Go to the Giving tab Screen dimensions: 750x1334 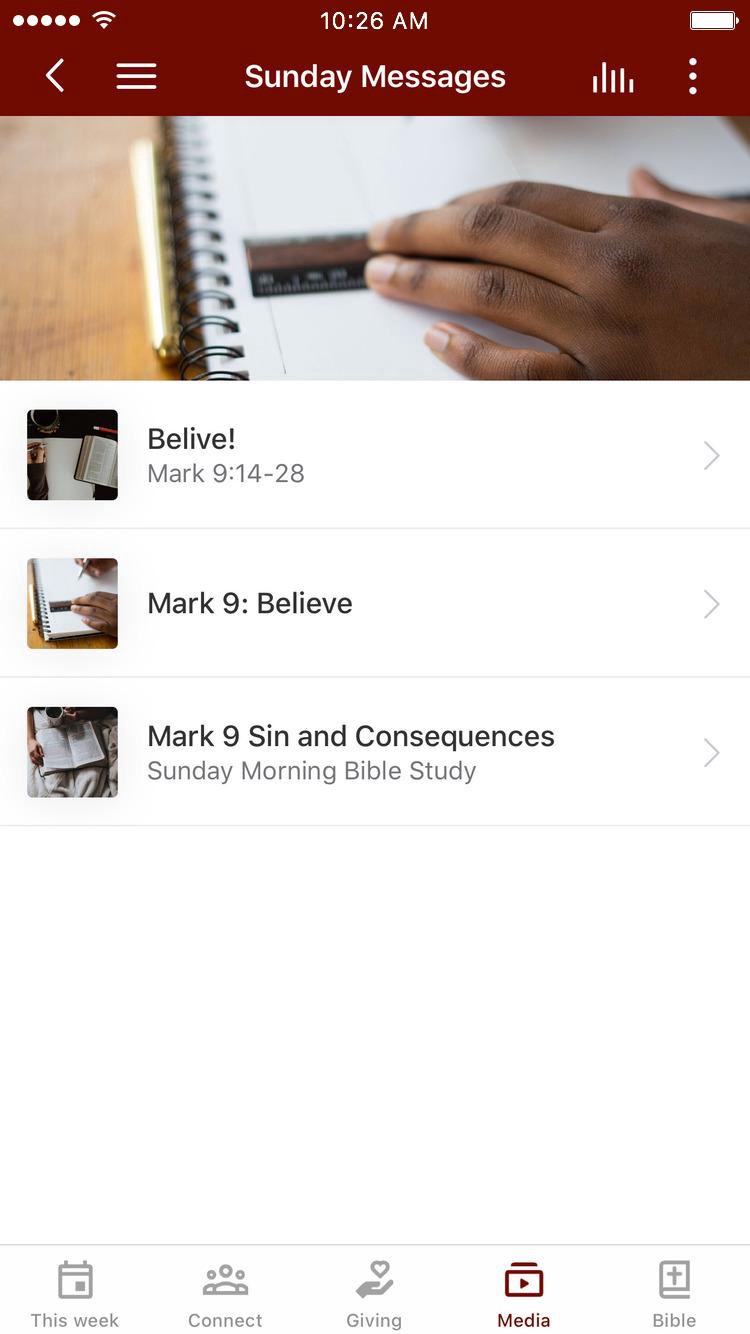[x=374, y=1294]
